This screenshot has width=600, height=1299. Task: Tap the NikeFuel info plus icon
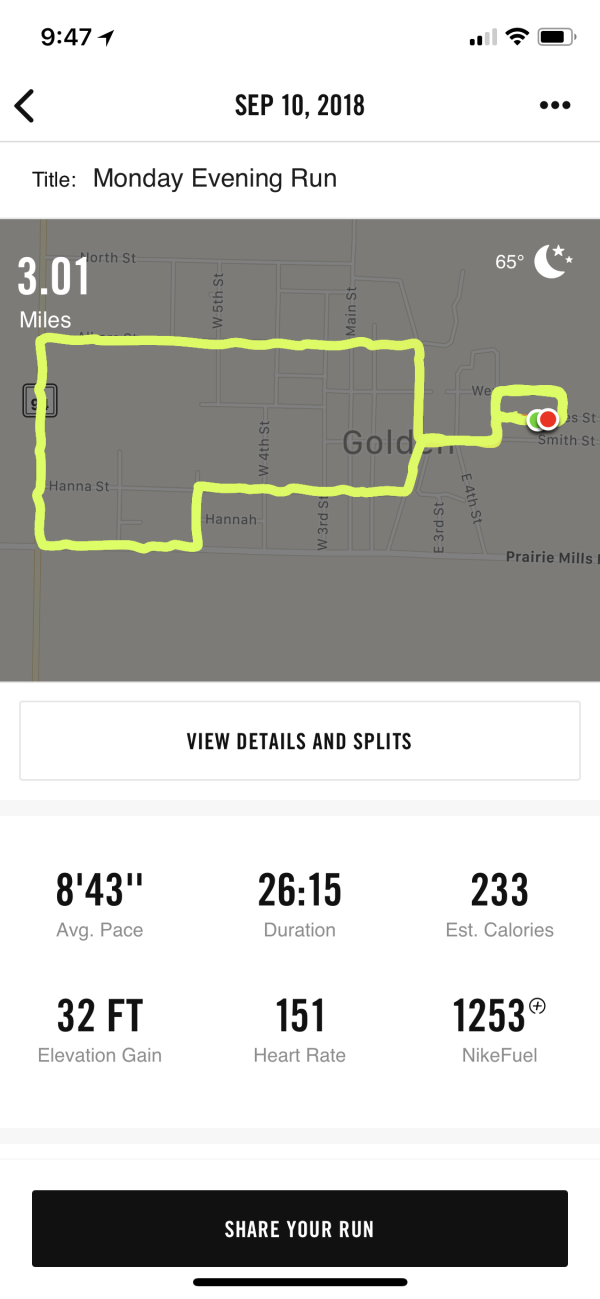pyautogui.click(x=537, y=1006)
